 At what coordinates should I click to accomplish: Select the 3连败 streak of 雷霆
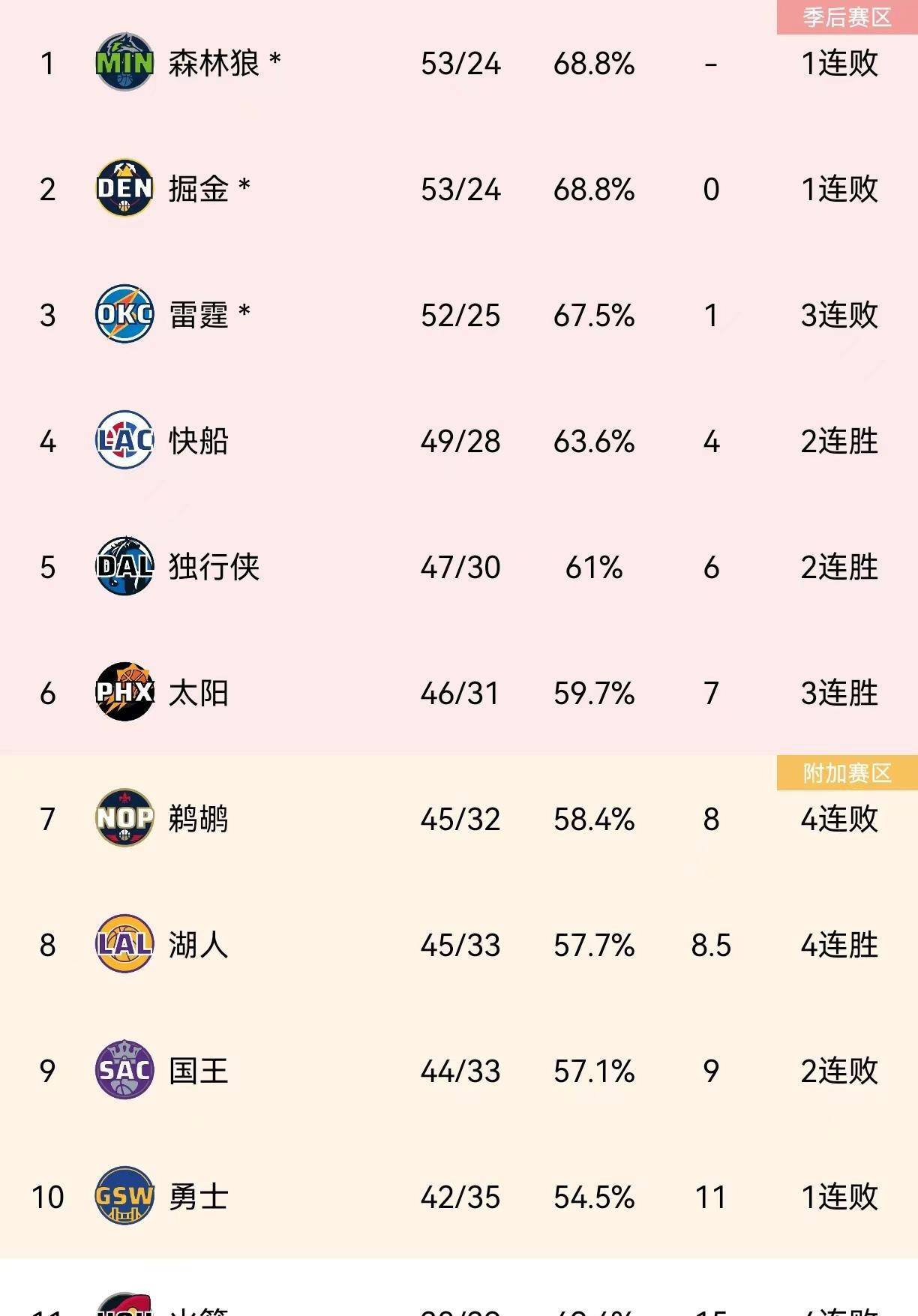pos(839,316)
